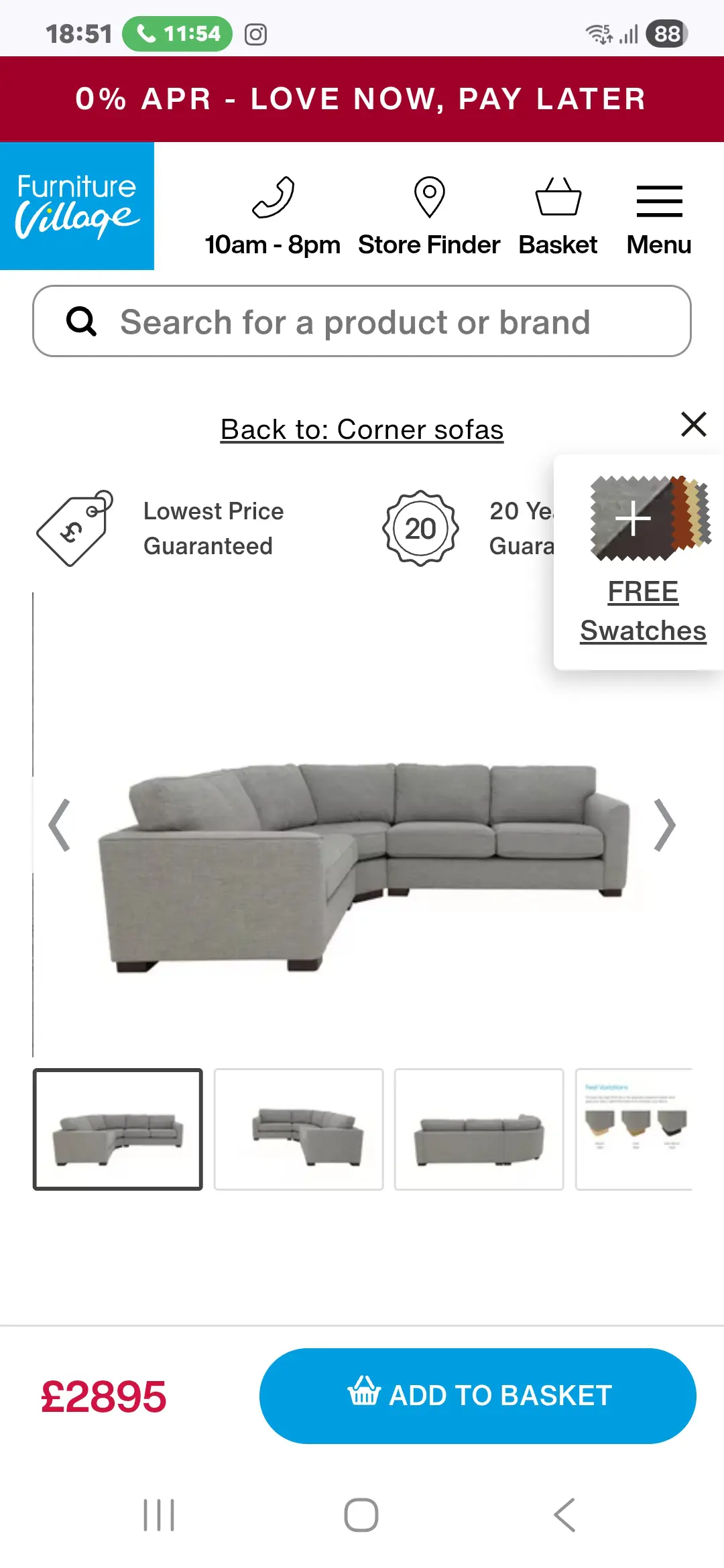Image resolution: width=724 pixels, height=1568 pixels.
Task: Open the 0% APR pay later banner
Action: [362, 99]
